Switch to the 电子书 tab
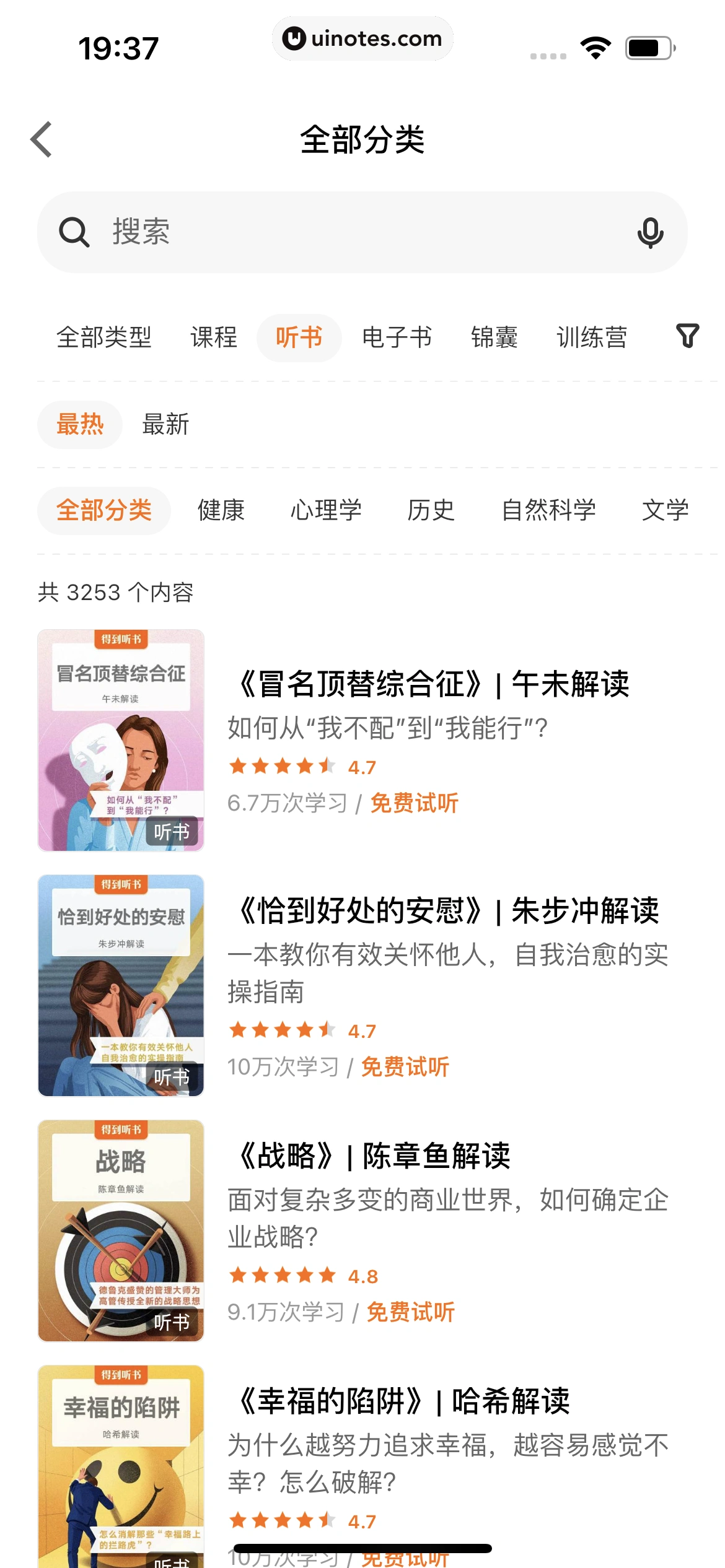This screenshot has height=1568, width=725. [397, 338]
